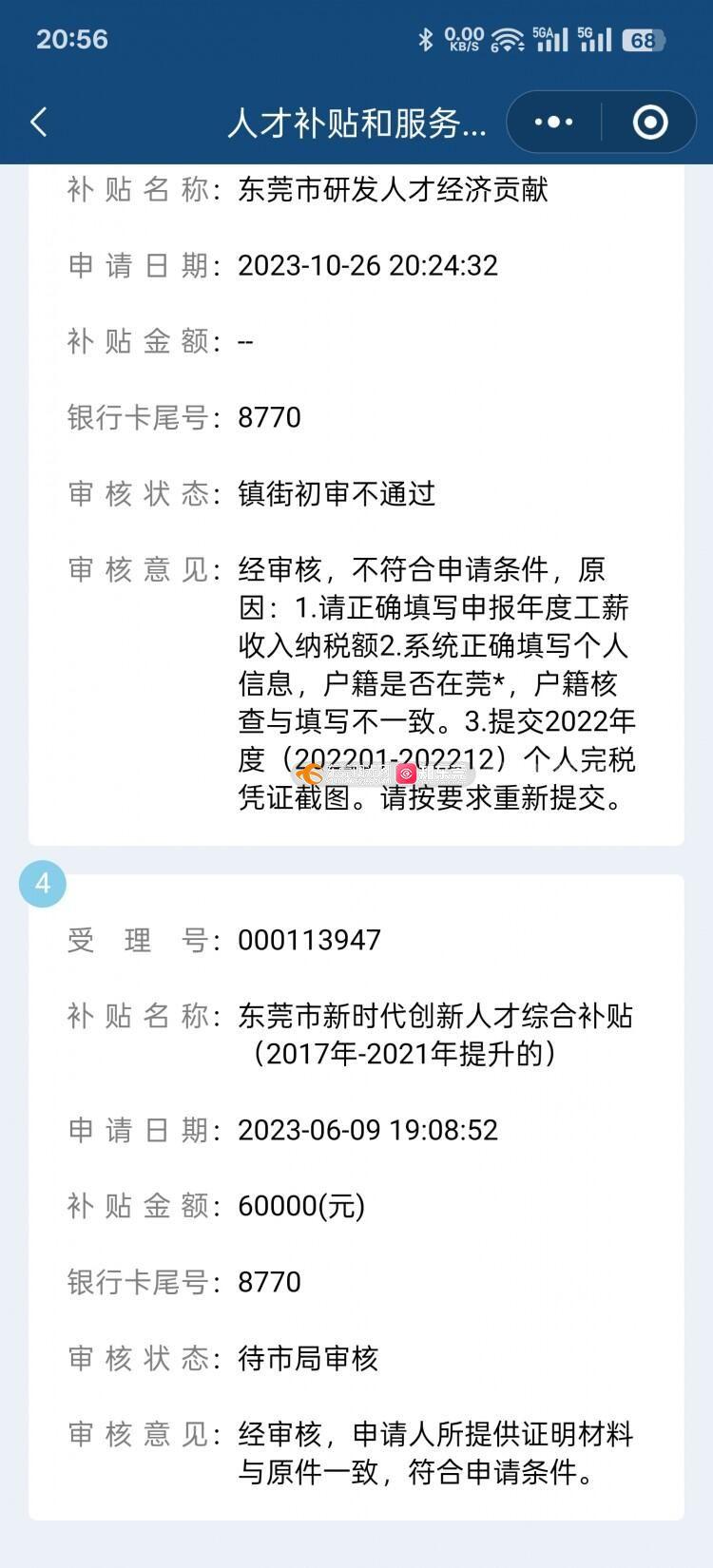Open the mini program three-dot menu
Image resolution: width=713 pixels, height=1568 pixels.
[554, 122]
